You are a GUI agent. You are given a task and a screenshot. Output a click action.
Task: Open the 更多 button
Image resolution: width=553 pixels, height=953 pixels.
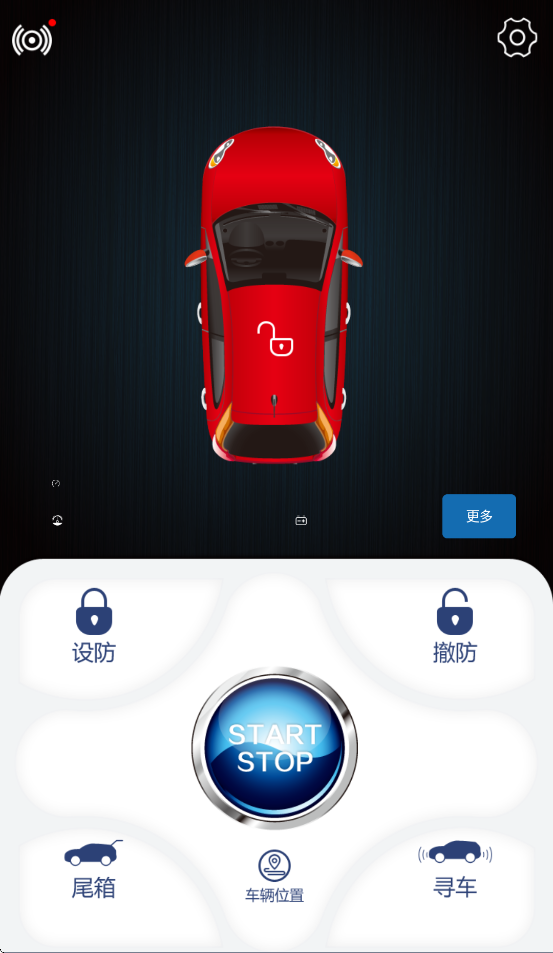(479, 516)
